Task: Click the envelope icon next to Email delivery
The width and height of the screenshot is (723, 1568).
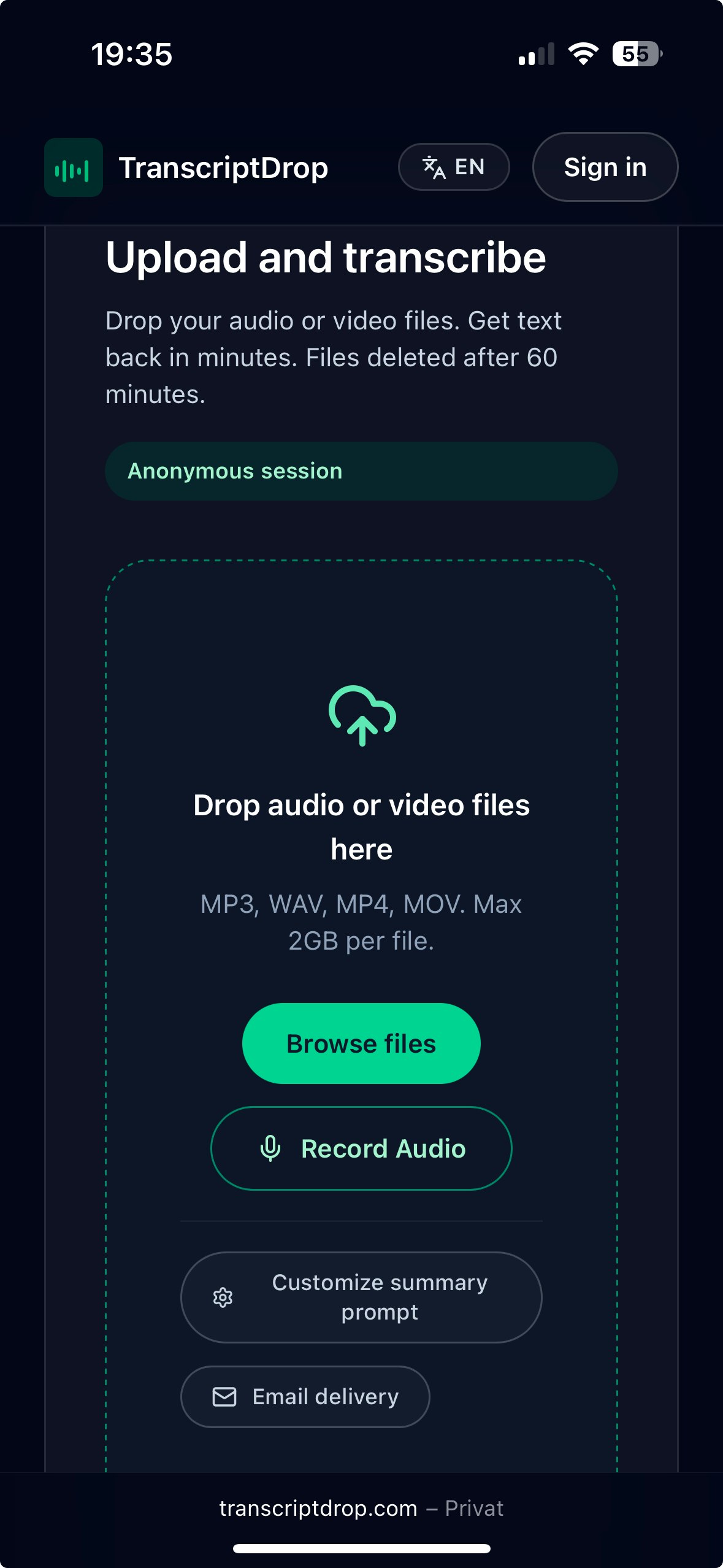Action: pyautogui.click(x=224, y=1396)
